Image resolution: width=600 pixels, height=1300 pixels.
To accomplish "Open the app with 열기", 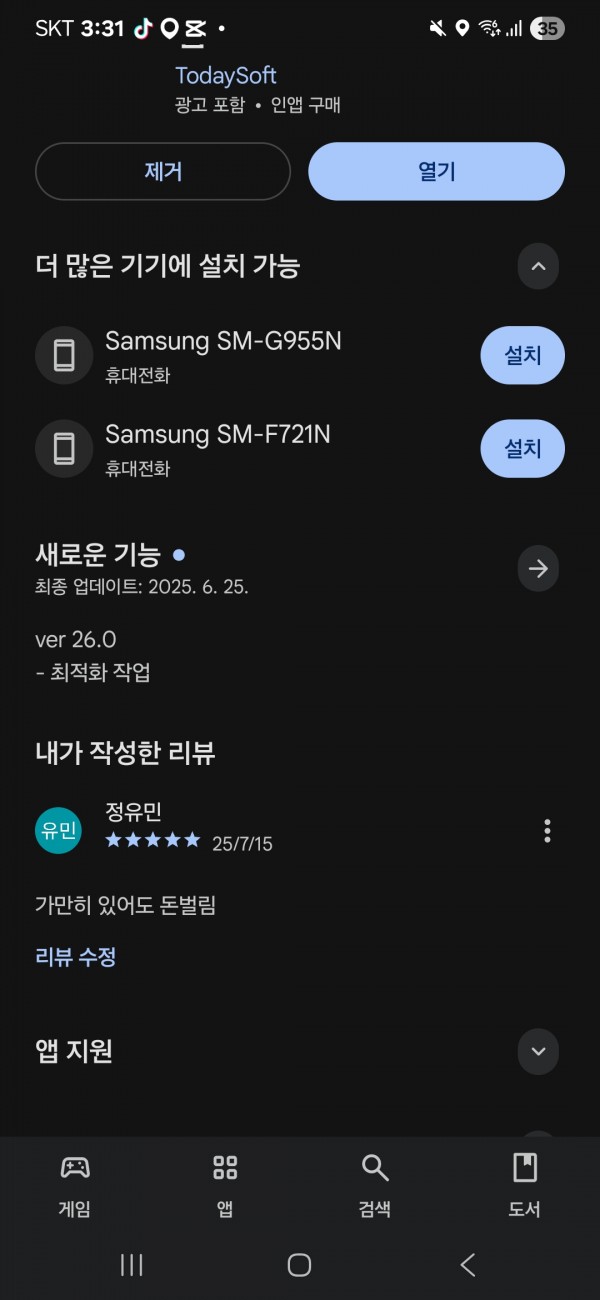I will [436, 171].
